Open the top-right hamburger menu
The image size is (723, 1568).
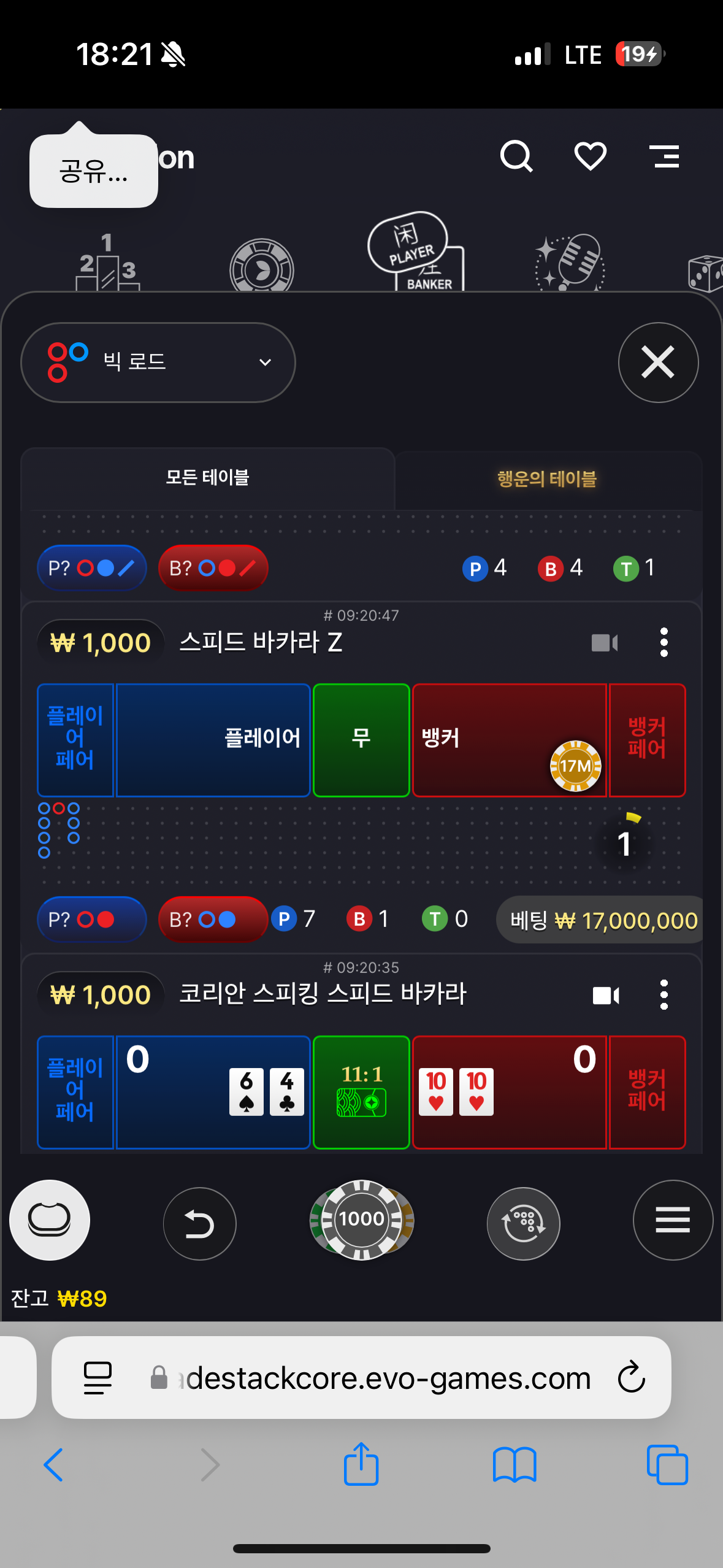664,156
